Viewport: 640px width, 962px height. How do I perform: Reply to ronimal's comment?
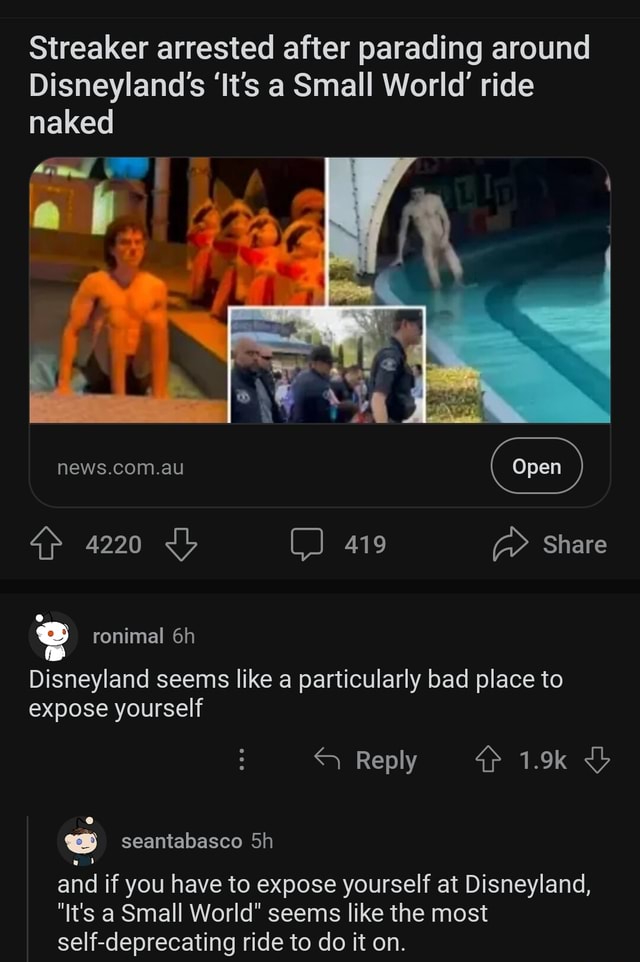click(x=365, y=760)
